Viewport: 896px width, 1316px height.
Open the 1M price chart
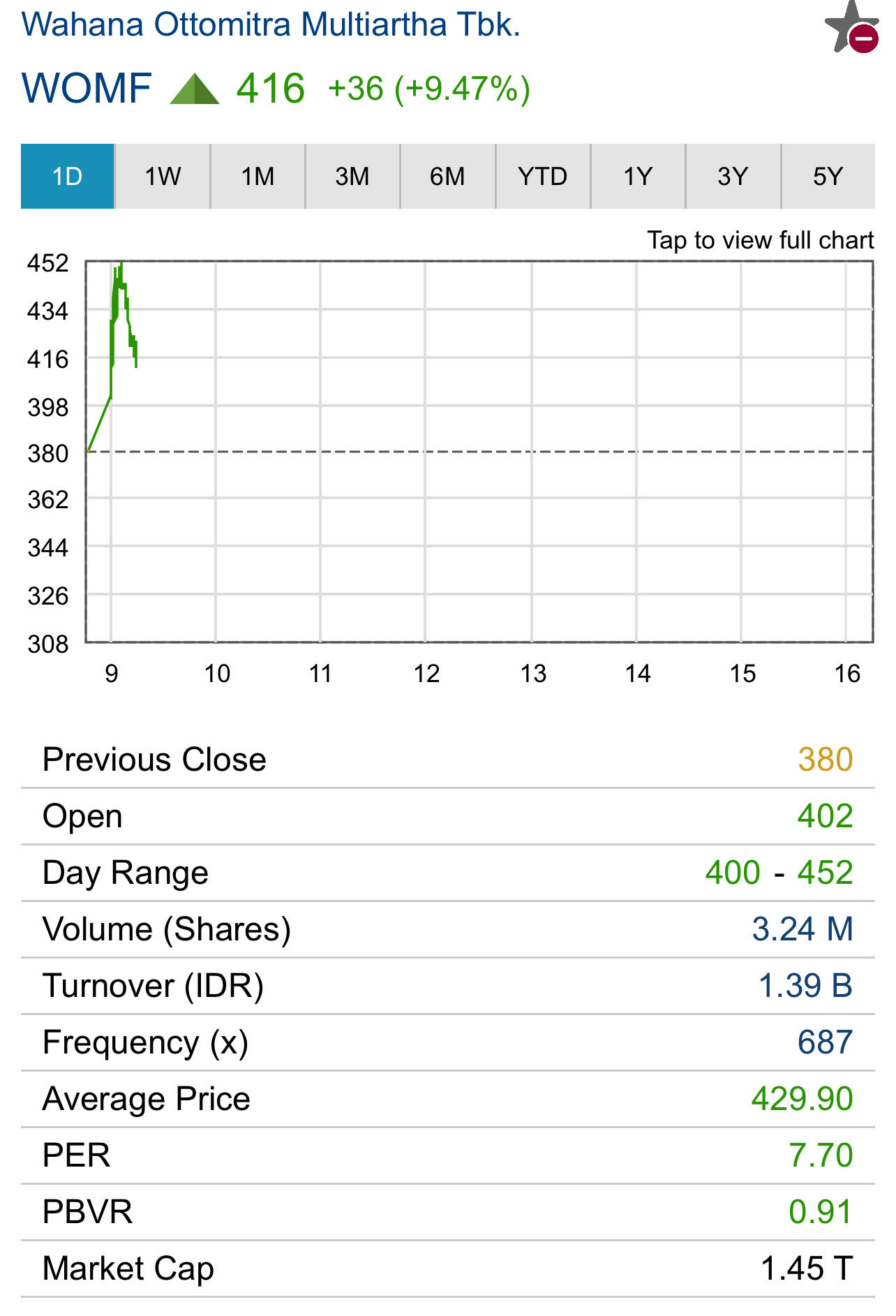click(x=256, y=176)
